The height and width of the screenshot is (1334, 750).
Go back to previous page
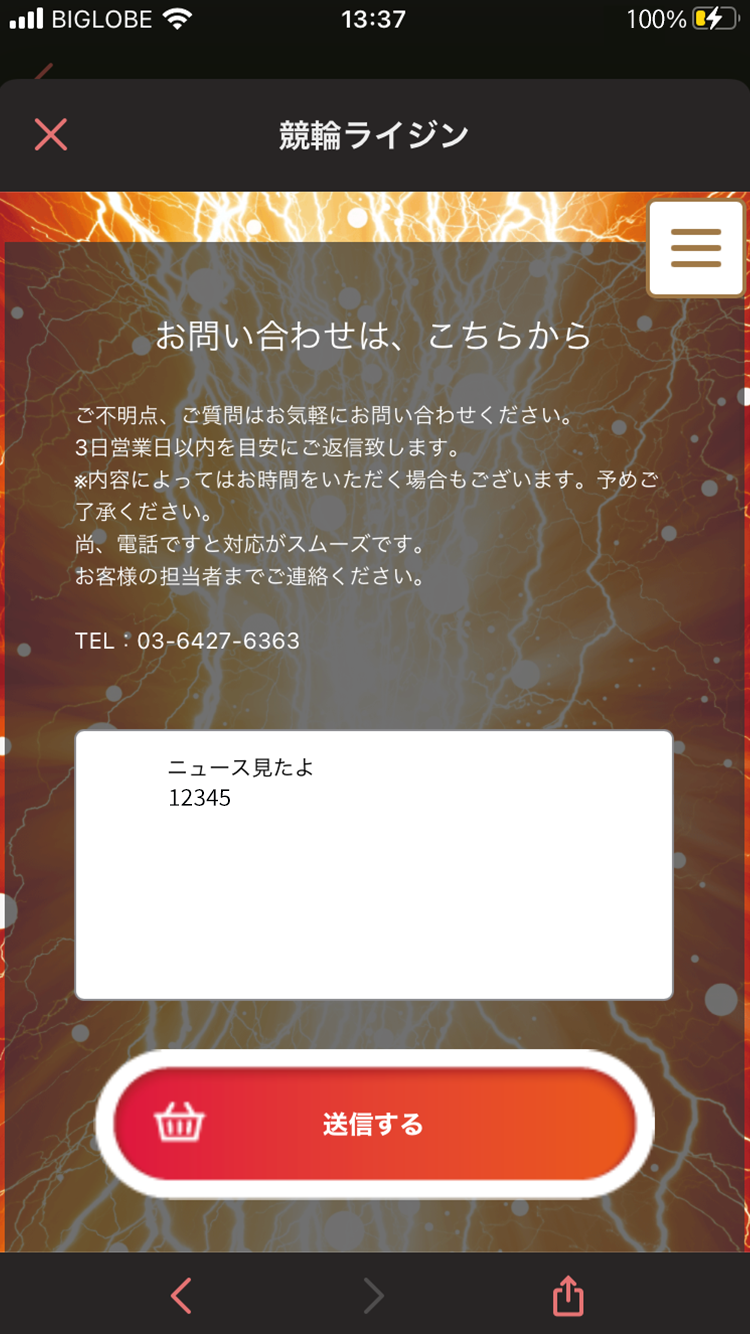coord(181,1296)
